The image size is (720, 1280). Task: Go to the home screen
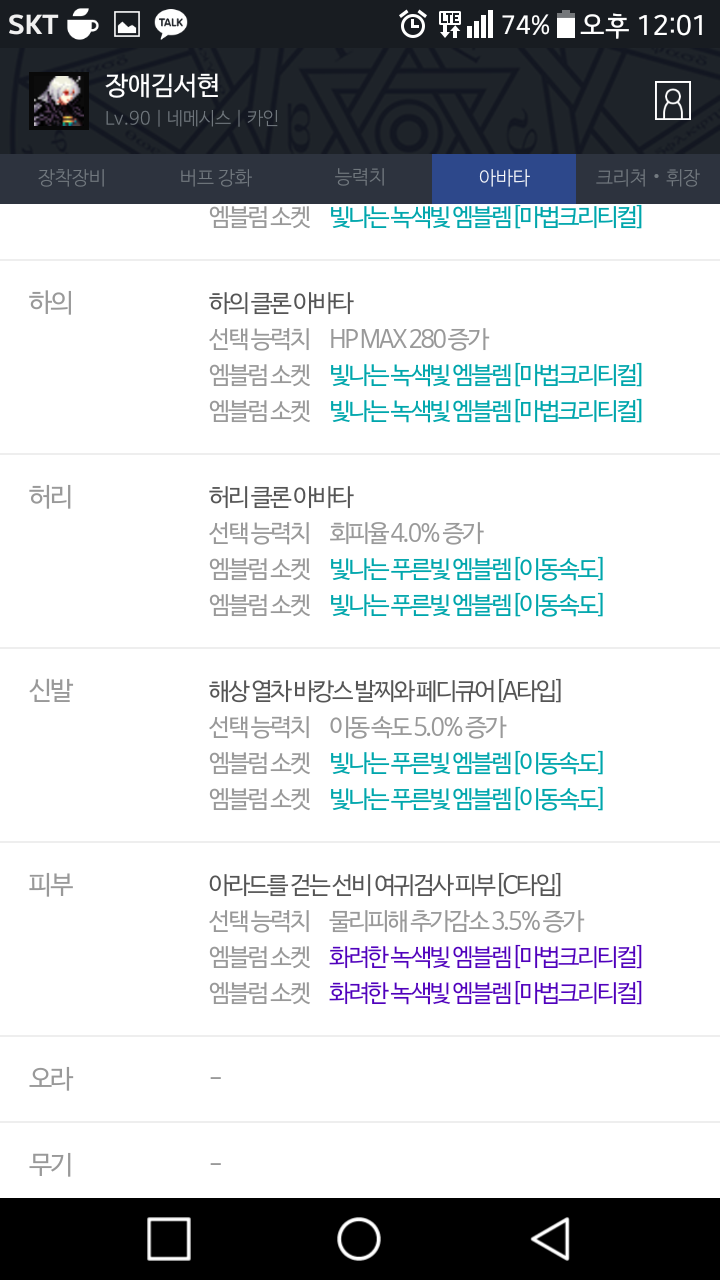(359, 1239)
